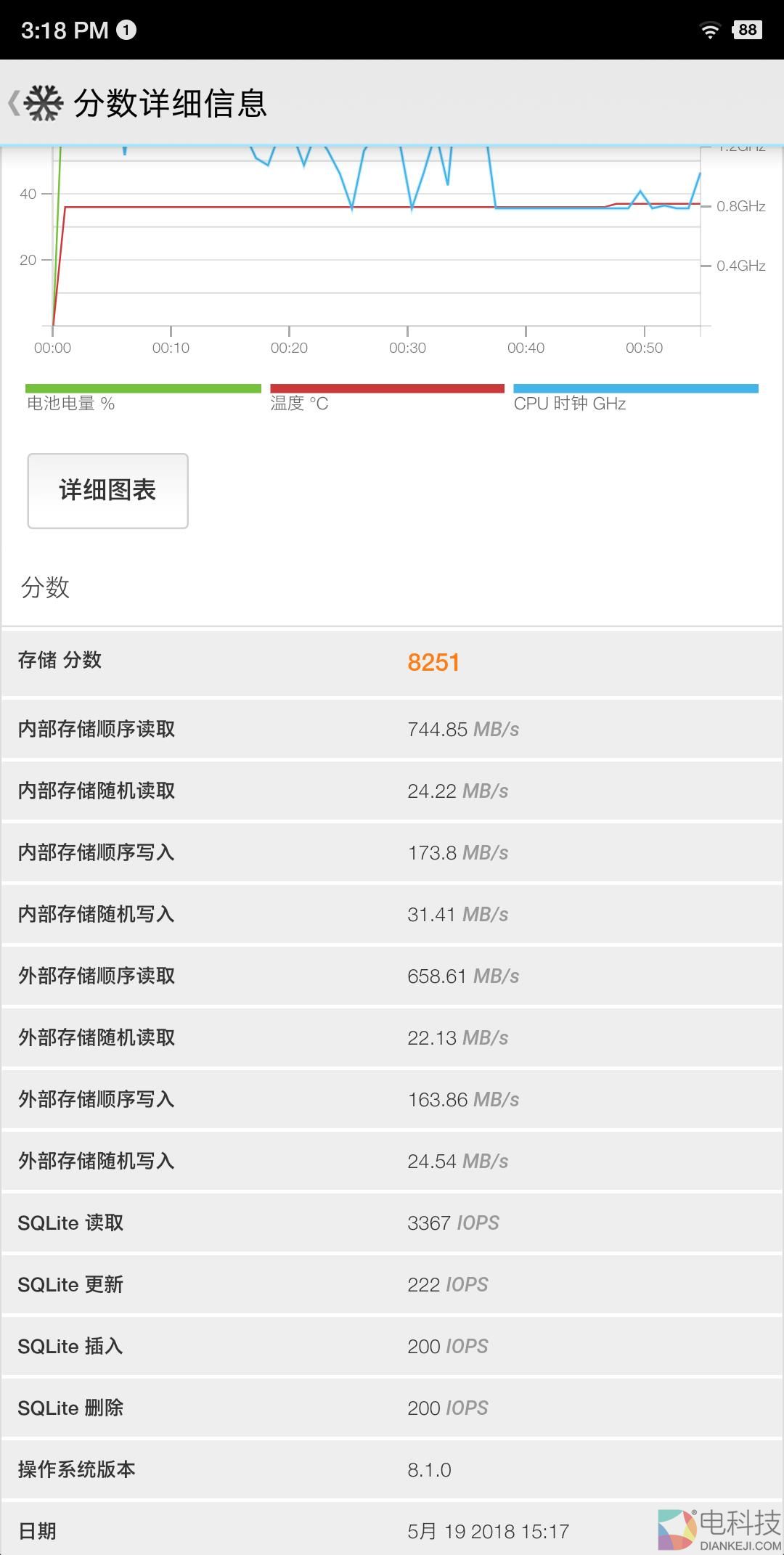Open the 详细图表 detailed chart button
Screen dimensions: 784x1555
107,491
